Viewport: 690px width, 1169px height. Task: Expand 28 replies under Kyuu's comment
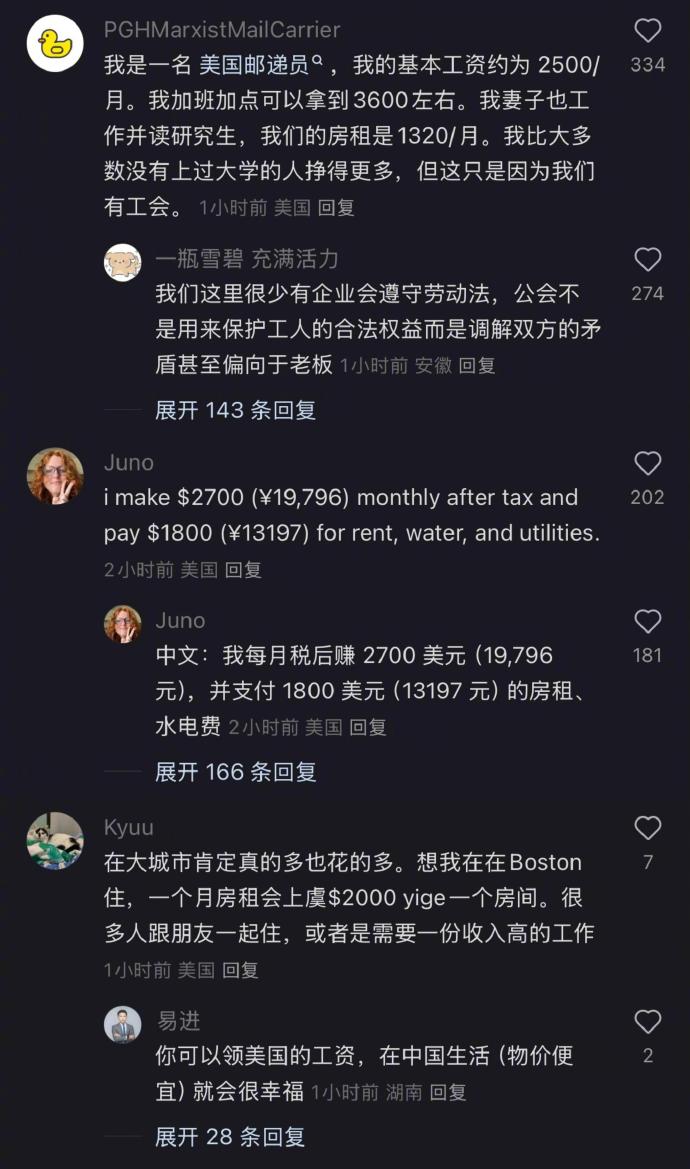tap(229, 1137)
